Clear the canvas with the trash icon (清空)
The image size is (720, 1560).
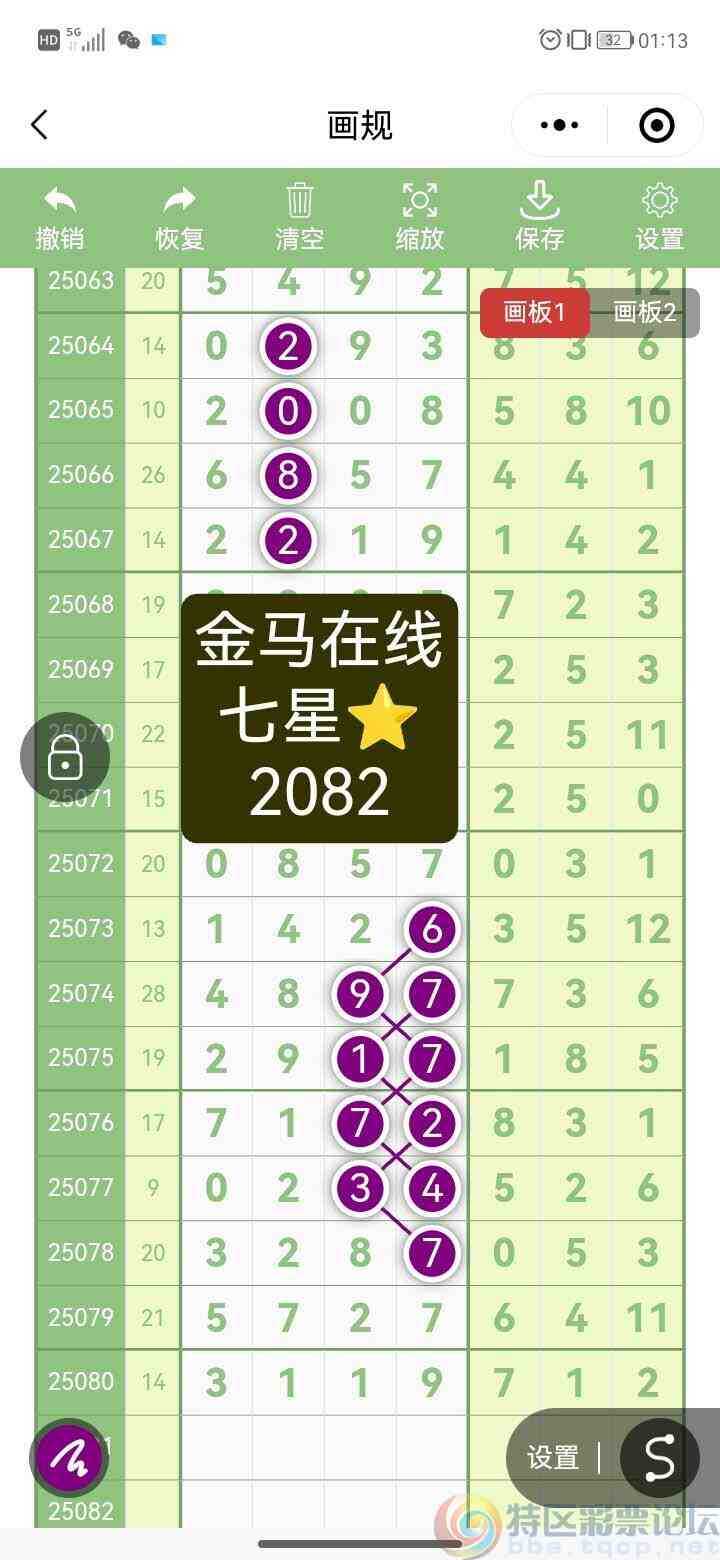point(299,215)
